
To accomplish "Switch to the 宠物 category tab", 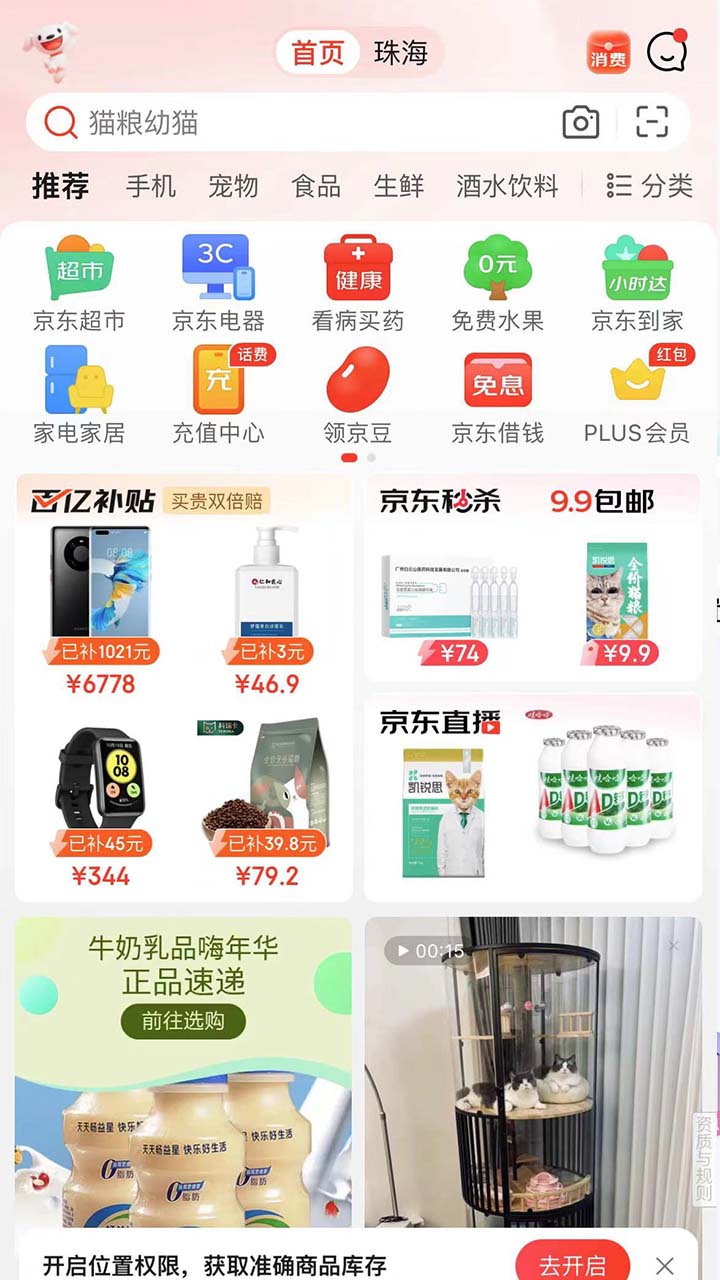I will 233,186.
